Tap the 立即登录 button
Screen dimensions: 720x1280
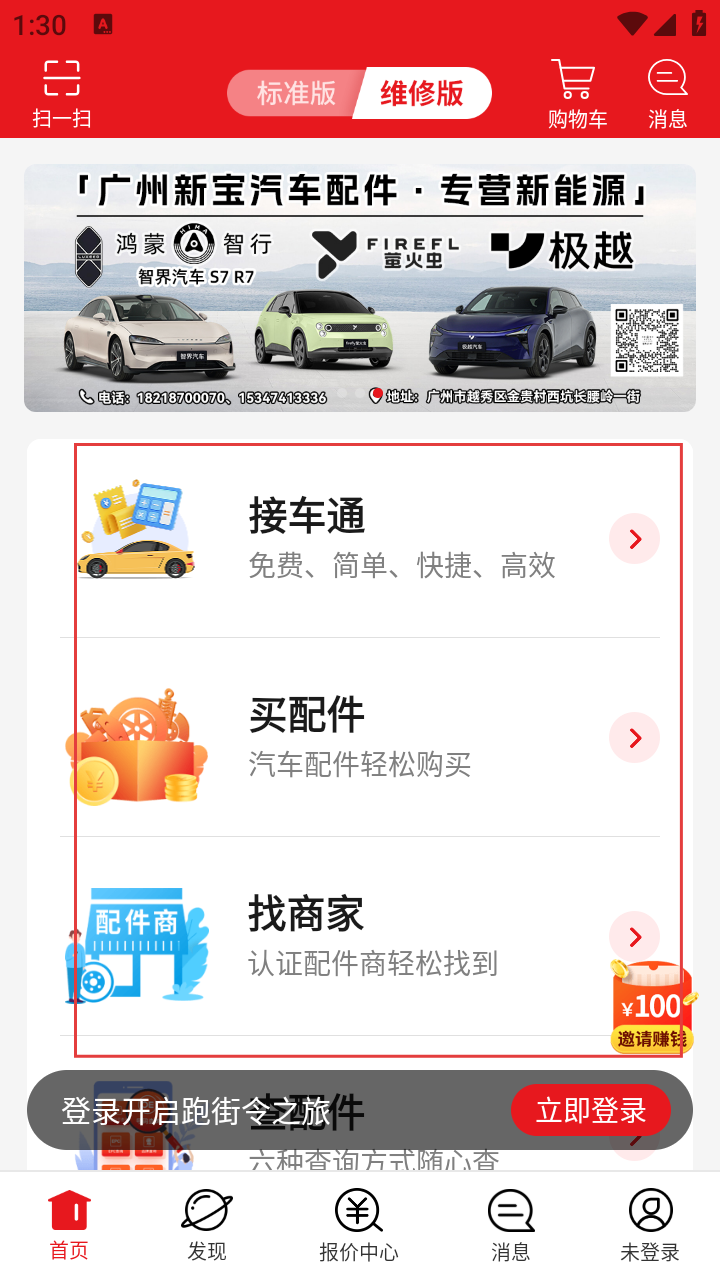(x=591, y=1110)
